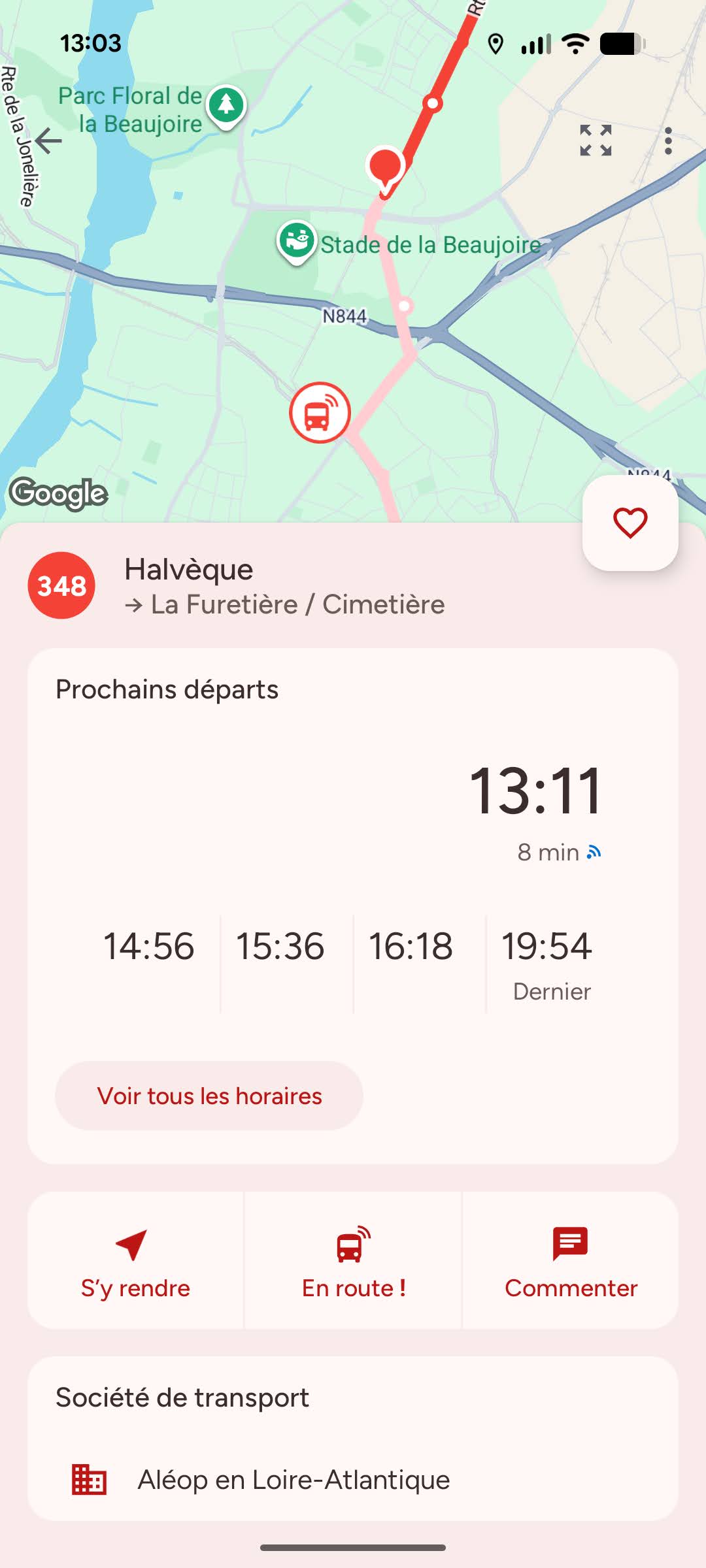
Task: Start En route ! tracking
Action: (353, 1262)
